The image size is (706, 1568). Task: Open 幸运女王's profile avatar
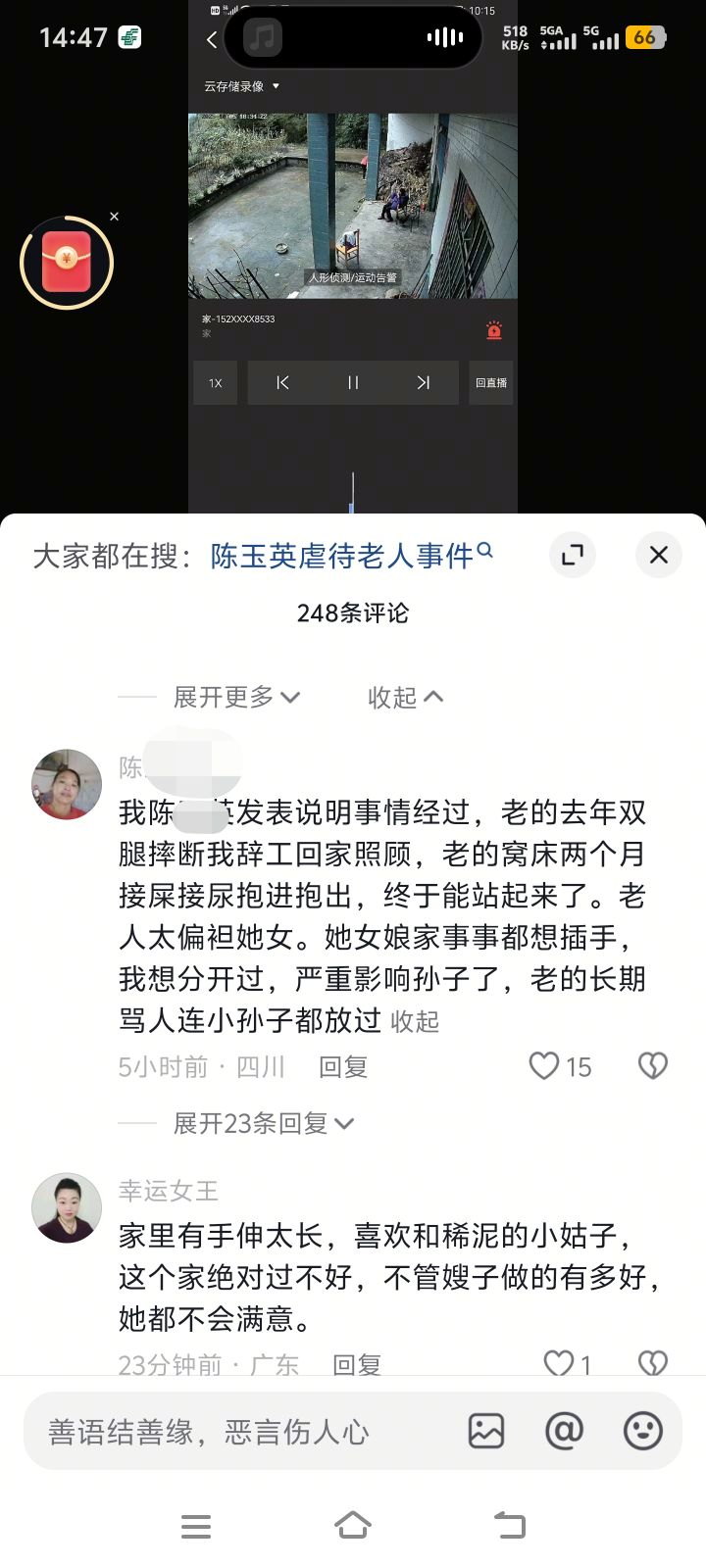(x=67, y=1207)
